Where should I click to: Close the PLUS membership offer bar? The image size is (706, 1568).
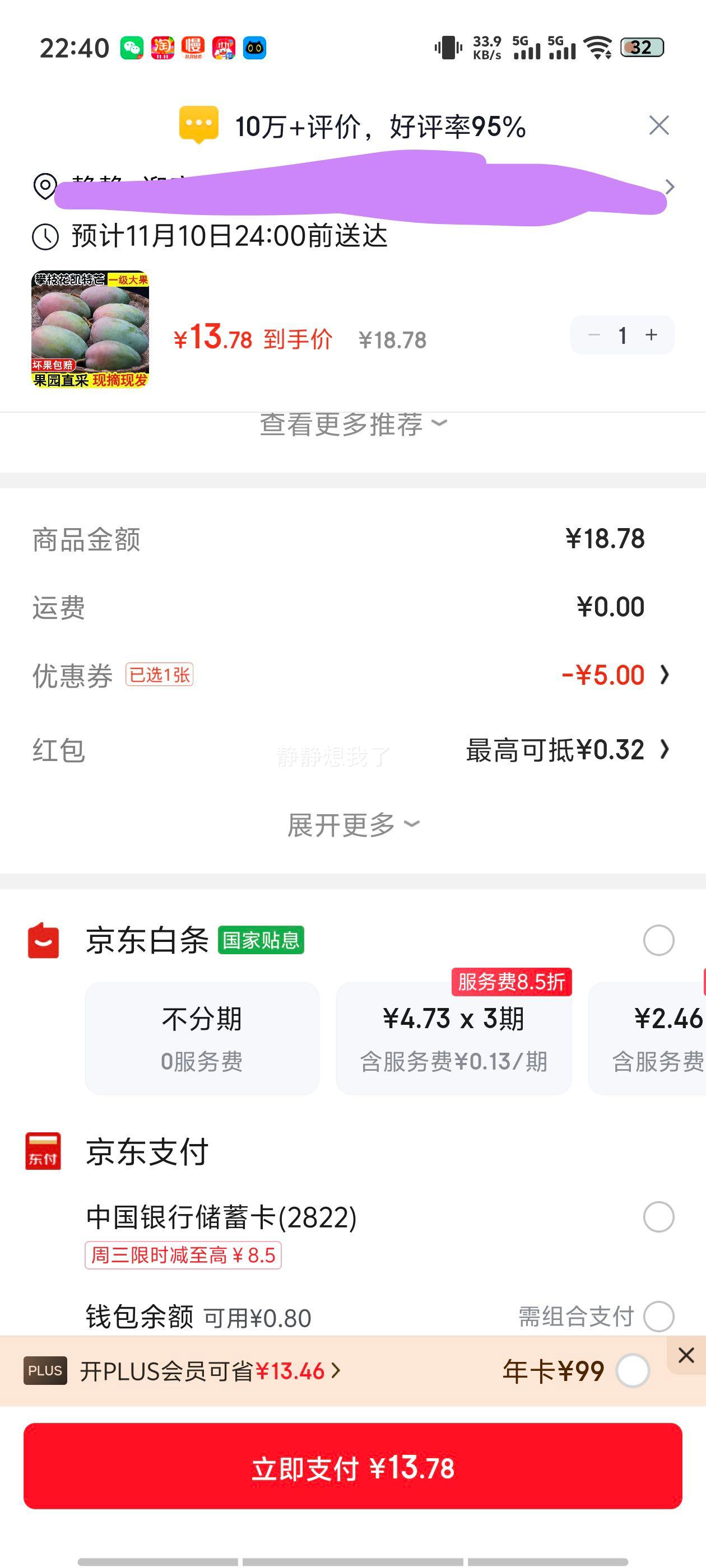(686, 1355)
